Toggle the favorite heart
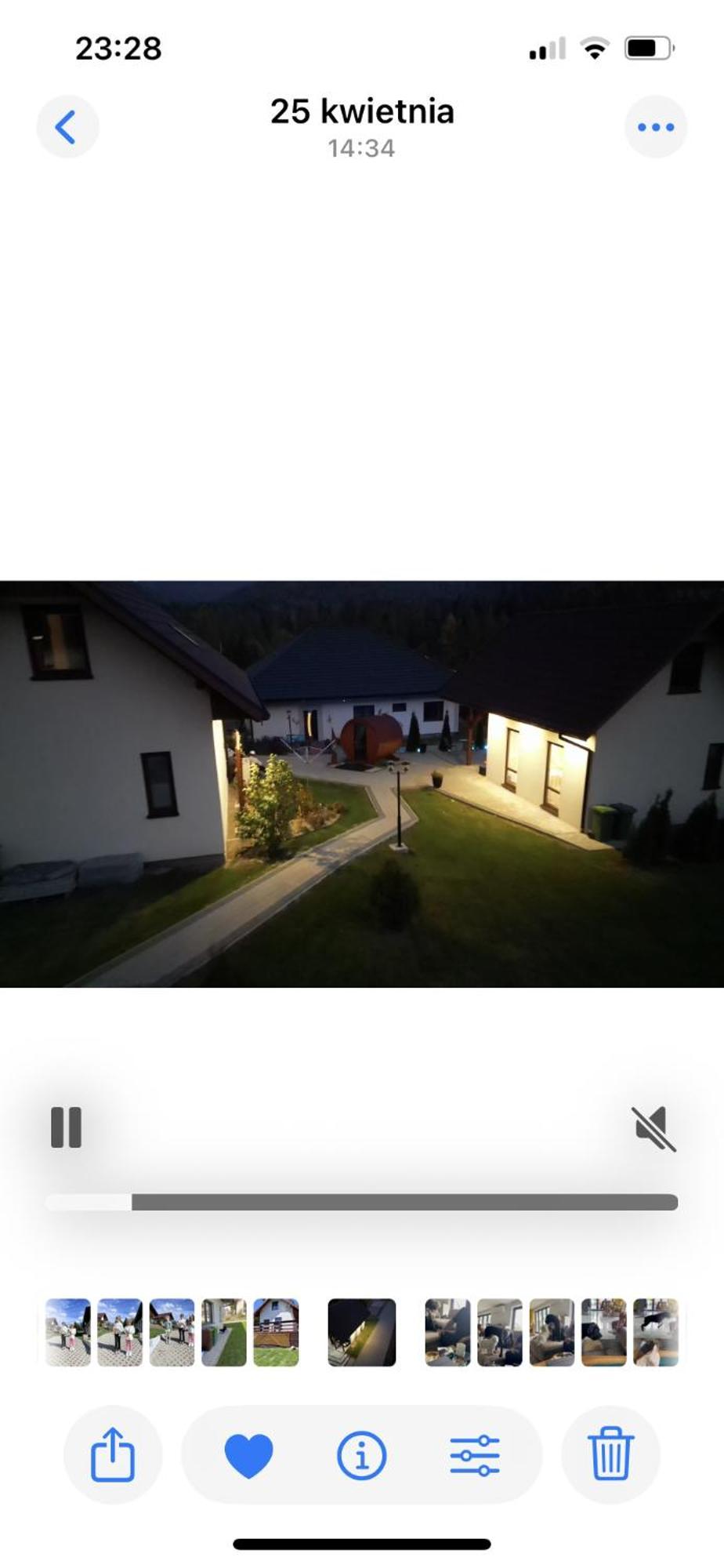724x1568 pixels. pos(248,1455)
